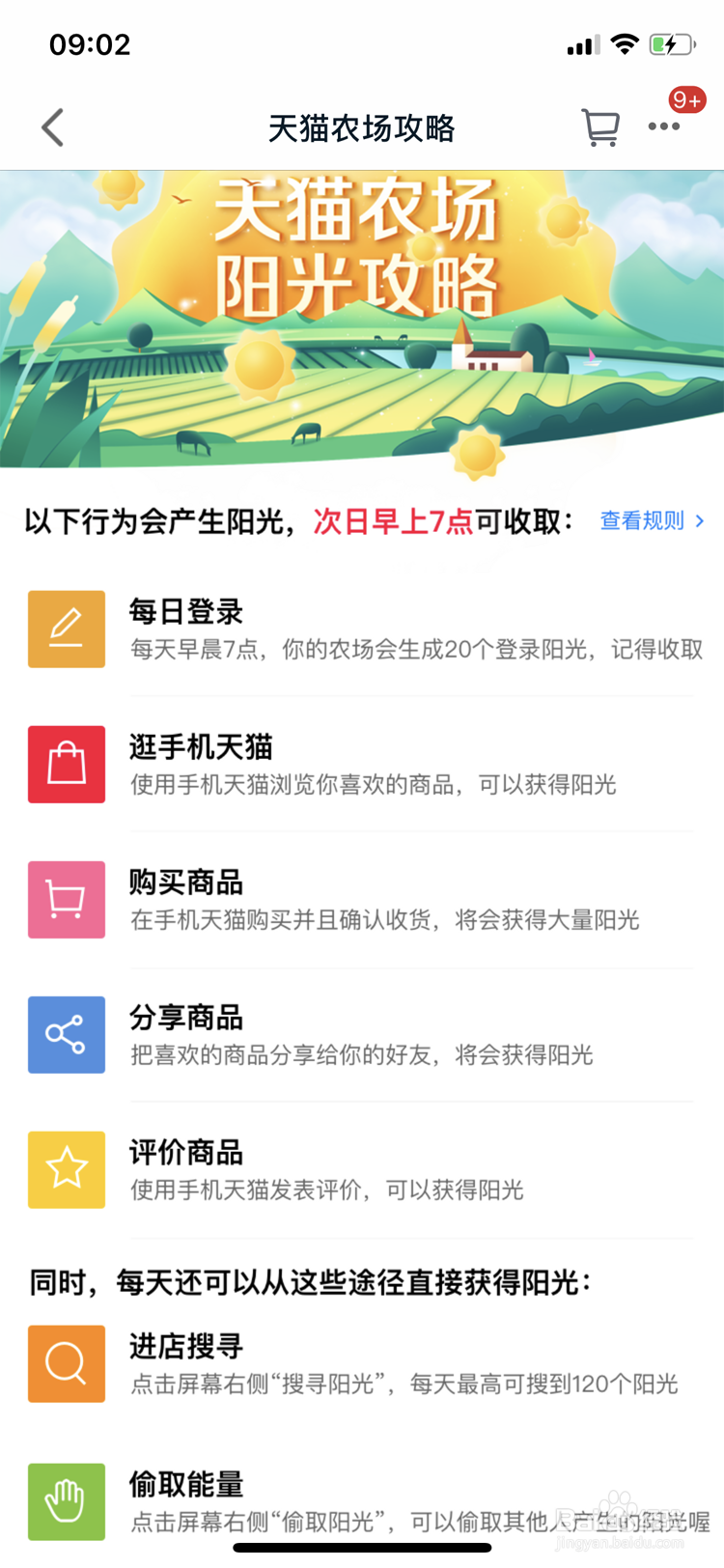
Task: Tap the 购买商品 row
Action: [x=362, y=900]
